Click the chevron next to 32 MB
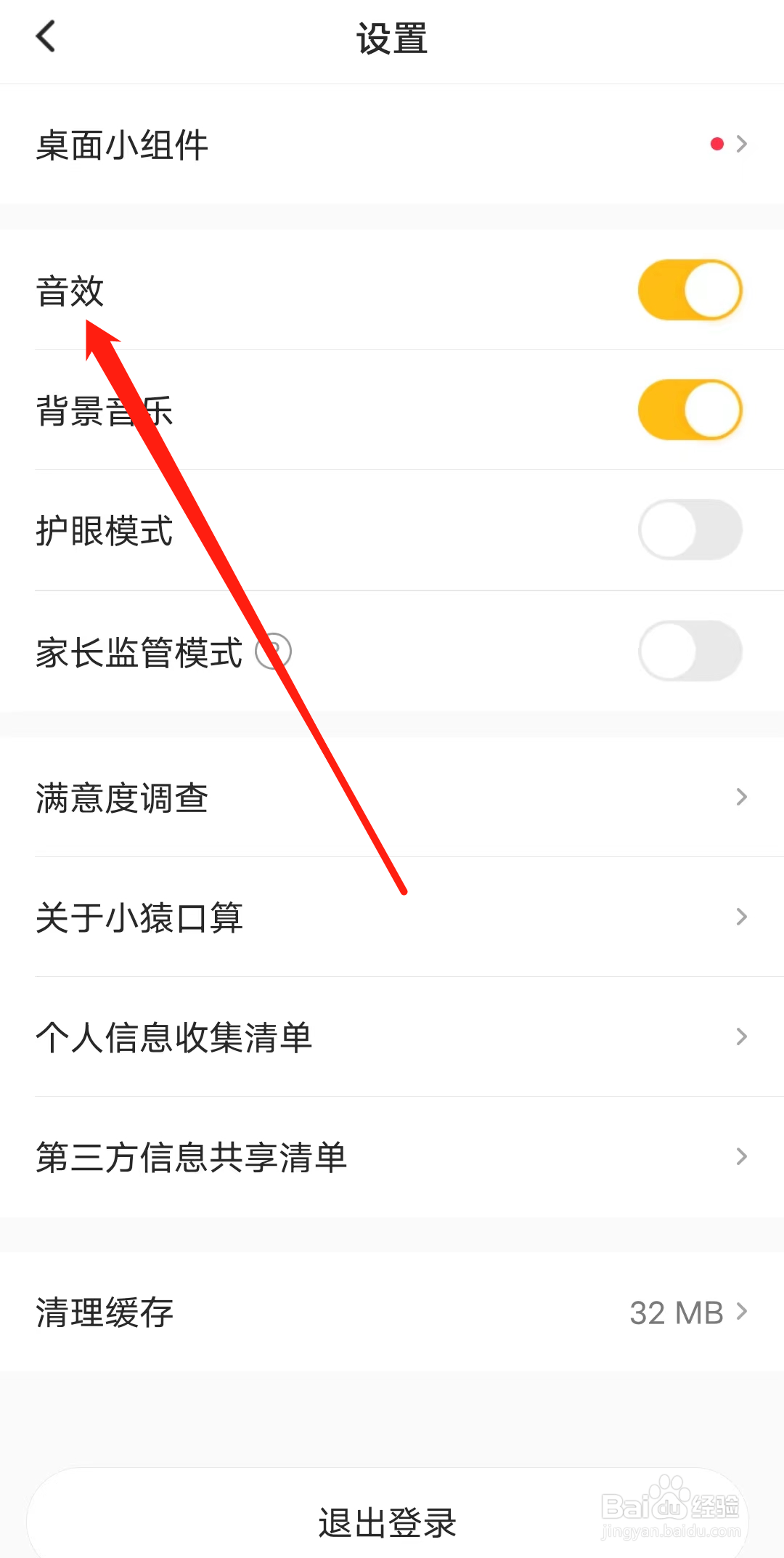The width and height of the screenshot is (784, 1558). tap(741, 1312)
